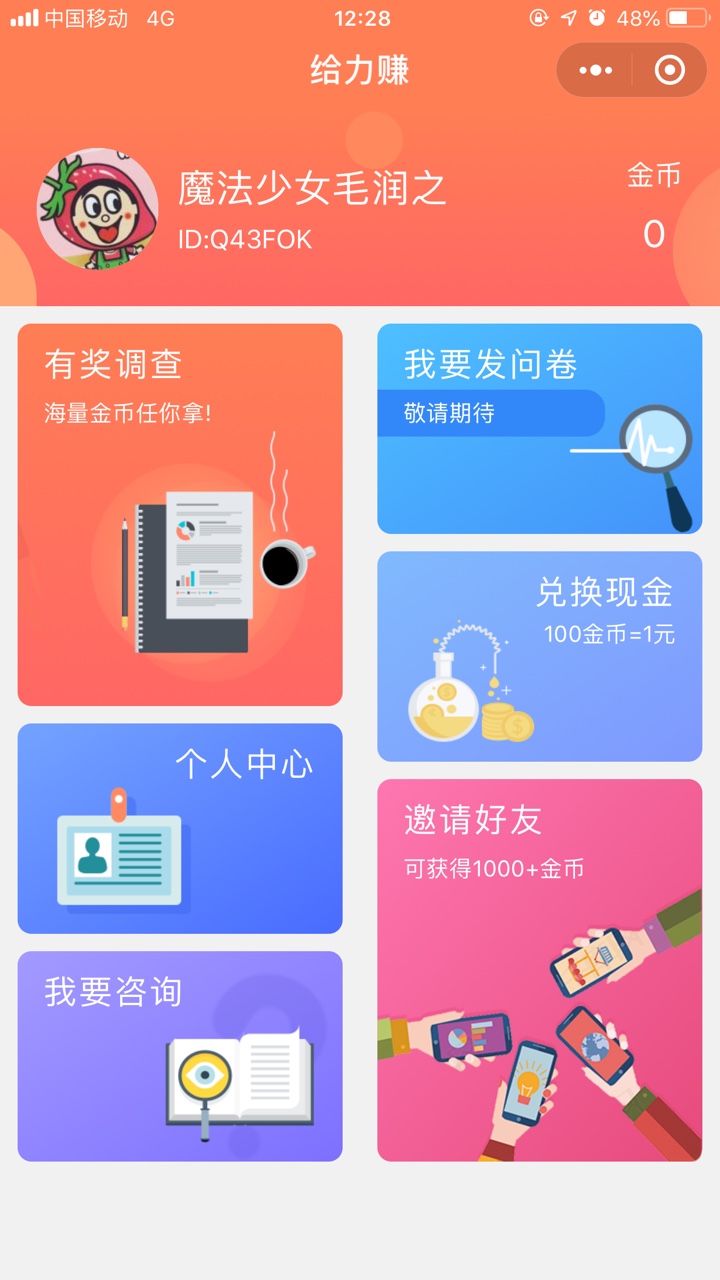
Task: Open the mini program more options menu
Action: (596, 70)
